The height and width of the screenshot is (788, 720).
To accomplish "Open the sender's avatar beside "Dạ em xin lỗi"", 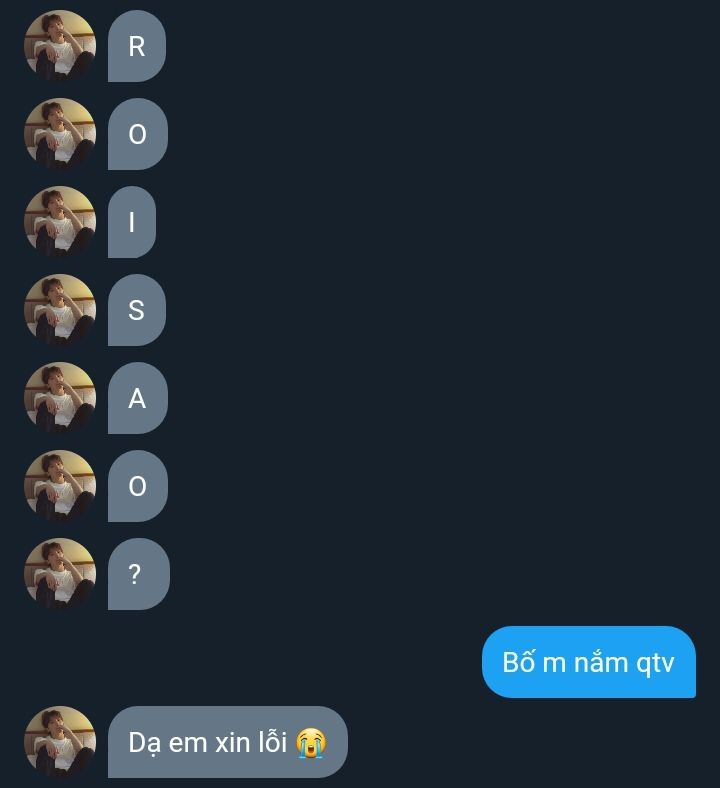I will [x=60, y=742].
